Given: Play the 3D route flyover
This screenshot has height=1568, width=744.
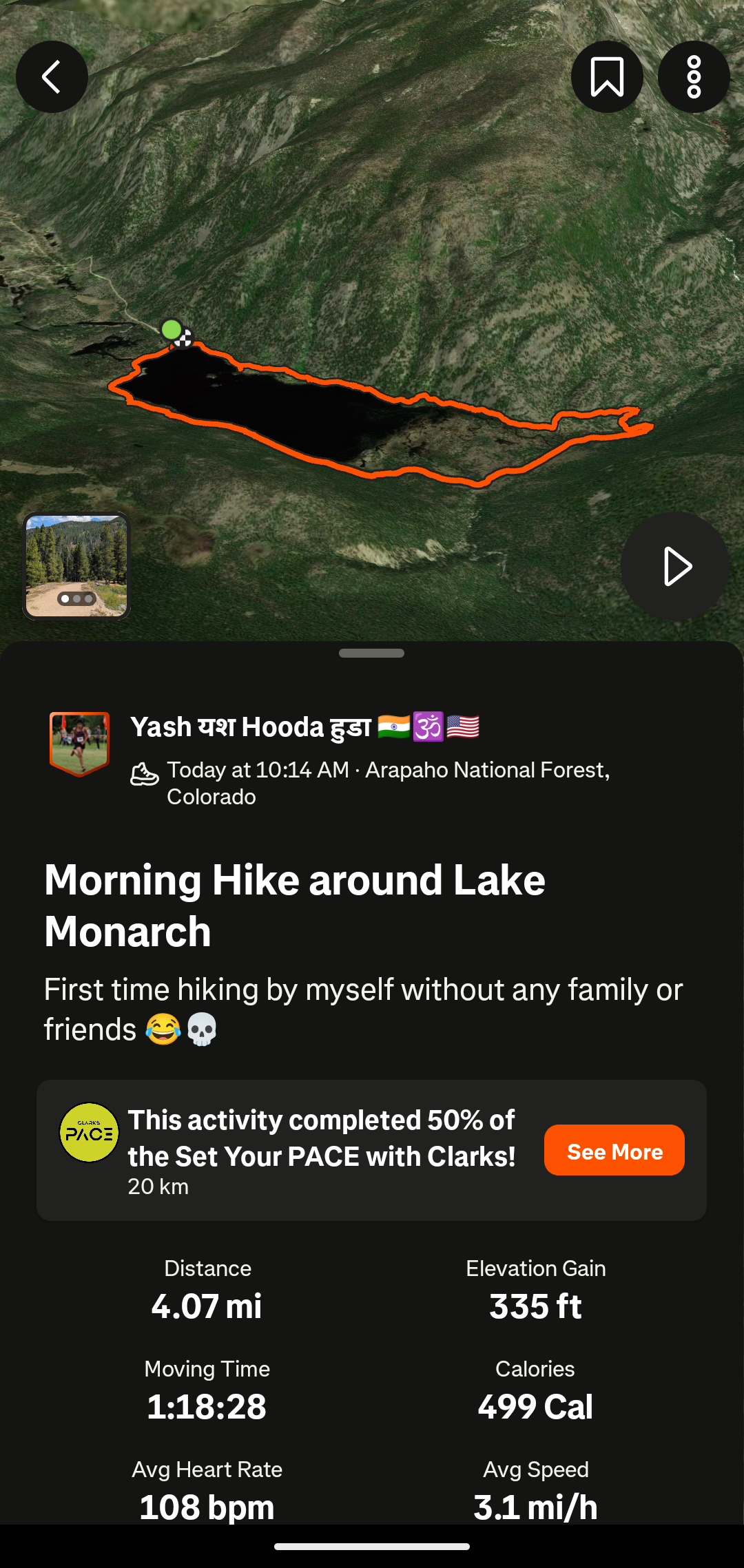Looking at the screenshot, I should 675,567.
